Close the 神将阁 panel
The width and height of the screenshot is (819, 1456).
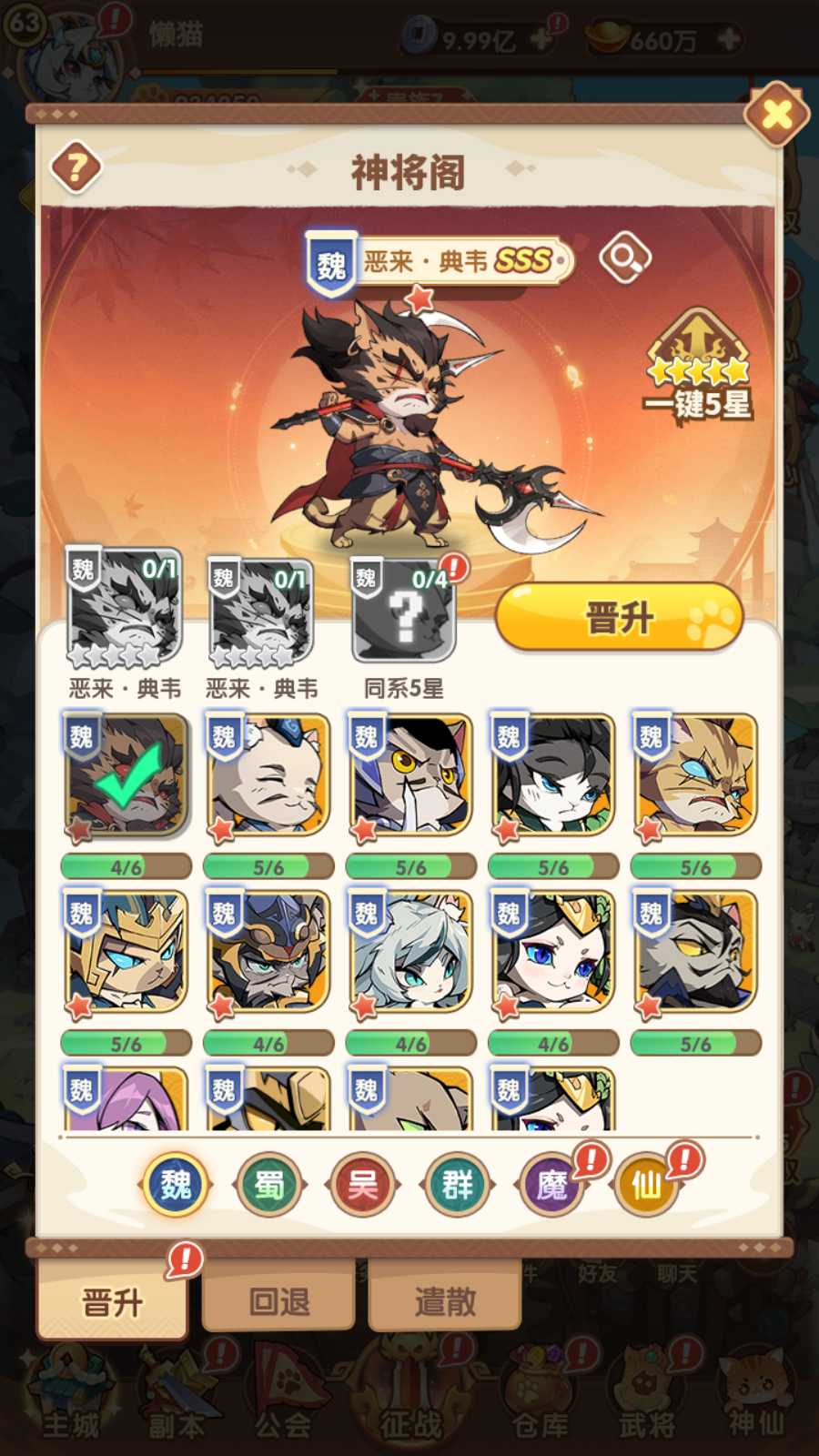tap(776, 116)
